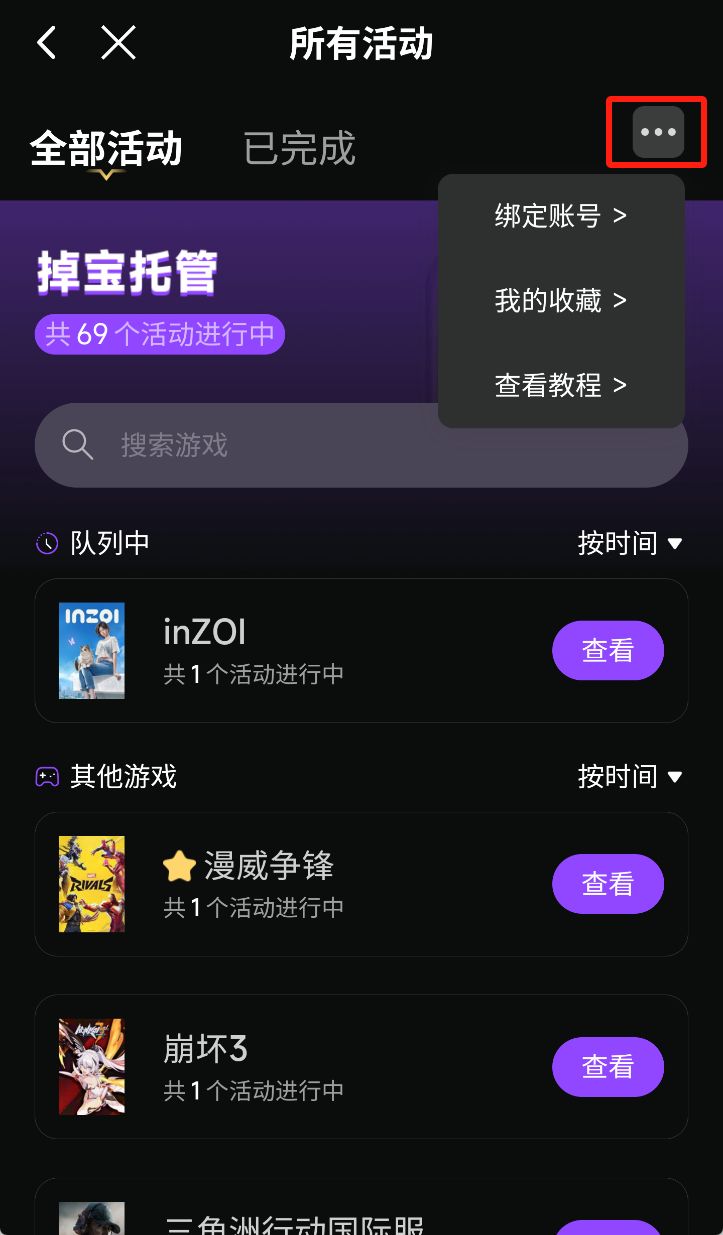Click the 漫威争锋 game thumbnail
This screenshot has height=1235, width=723.
pyautogui.click(x=92, y=884)
